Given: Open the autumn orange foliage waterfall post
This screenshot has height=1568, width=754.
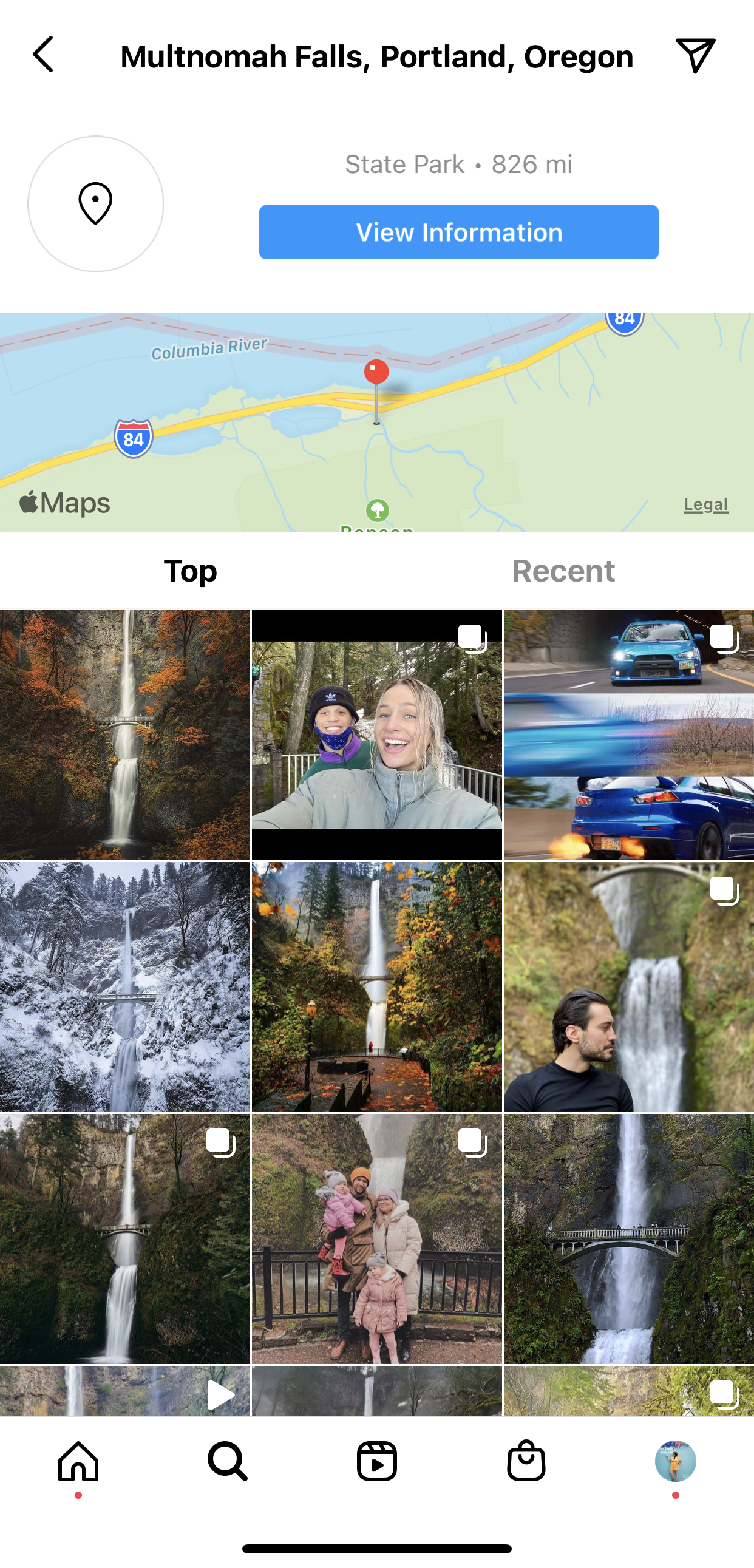Looking at the screenshot, I should [124, 735].
